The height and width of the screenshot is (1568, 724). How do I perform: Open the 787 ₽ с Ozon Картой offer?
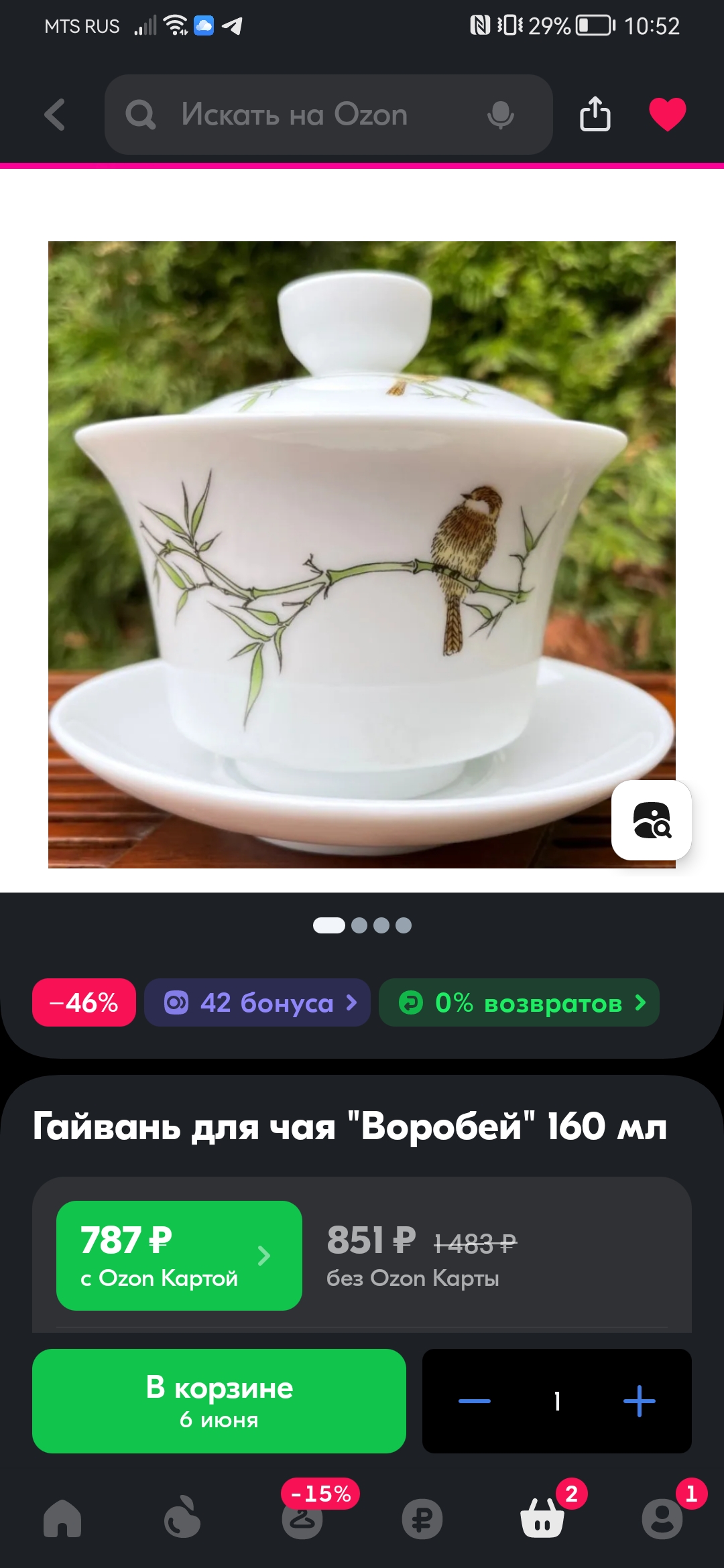179,1256
